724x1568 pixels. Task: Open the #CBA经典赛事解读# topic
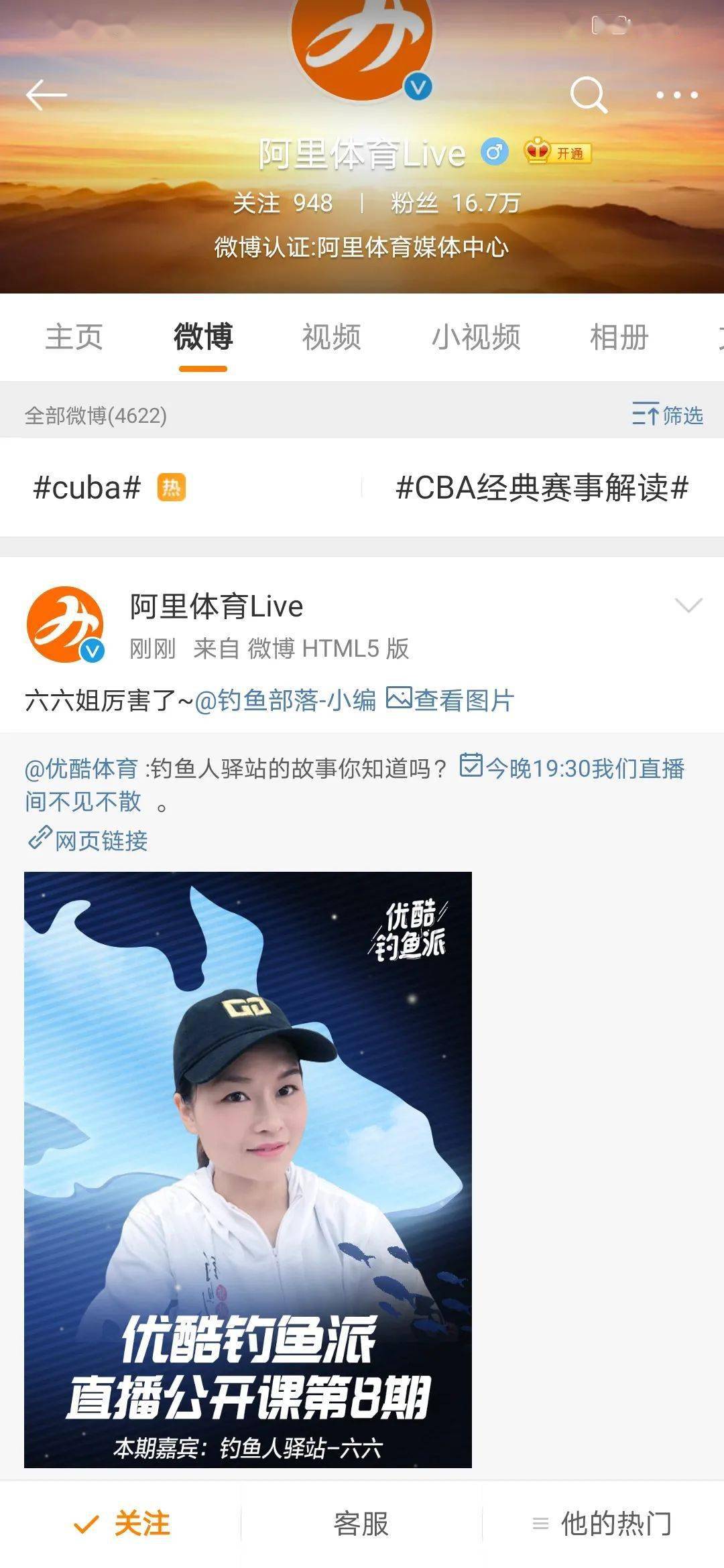[x=542, y=488]
